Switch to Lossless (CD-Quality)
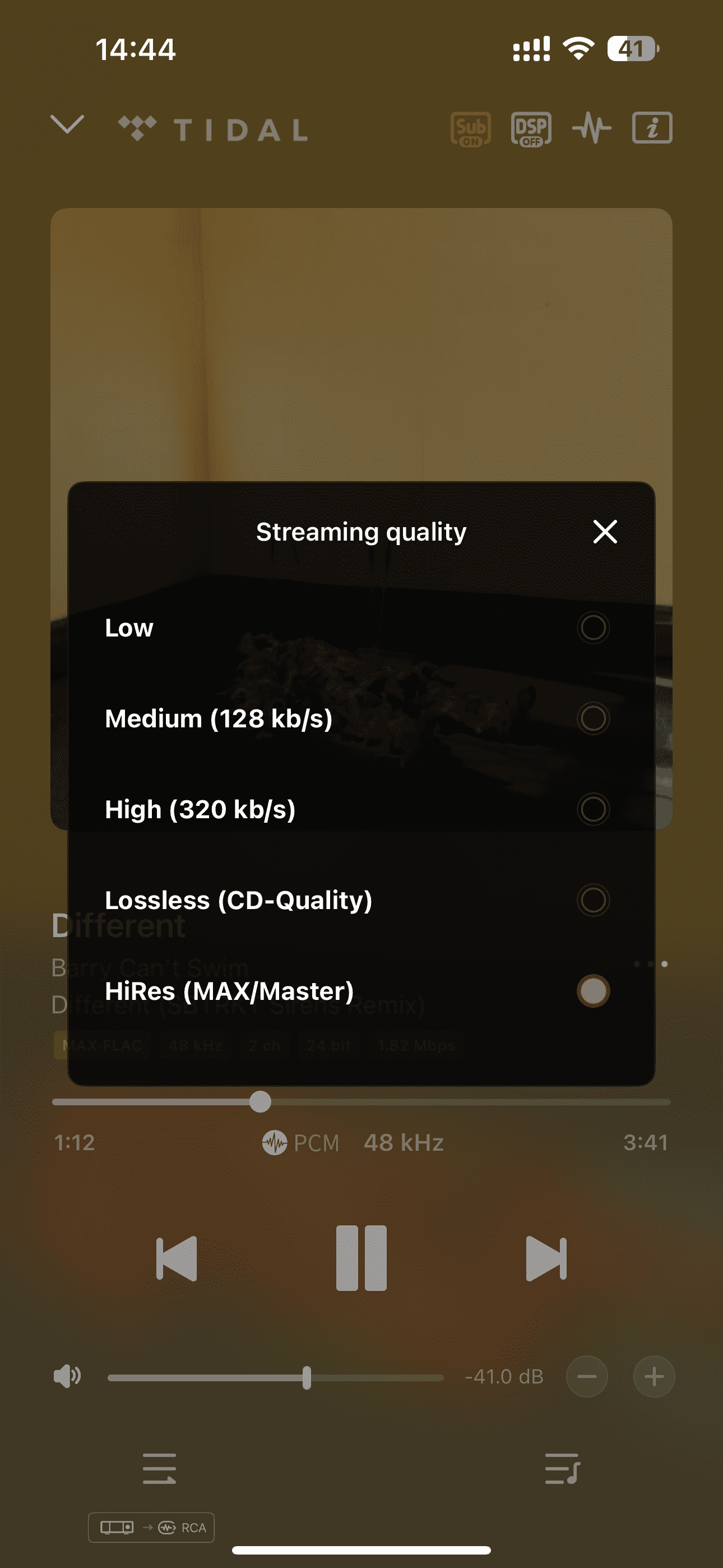Screen dimensions: 723x1568 pos(593,900)
